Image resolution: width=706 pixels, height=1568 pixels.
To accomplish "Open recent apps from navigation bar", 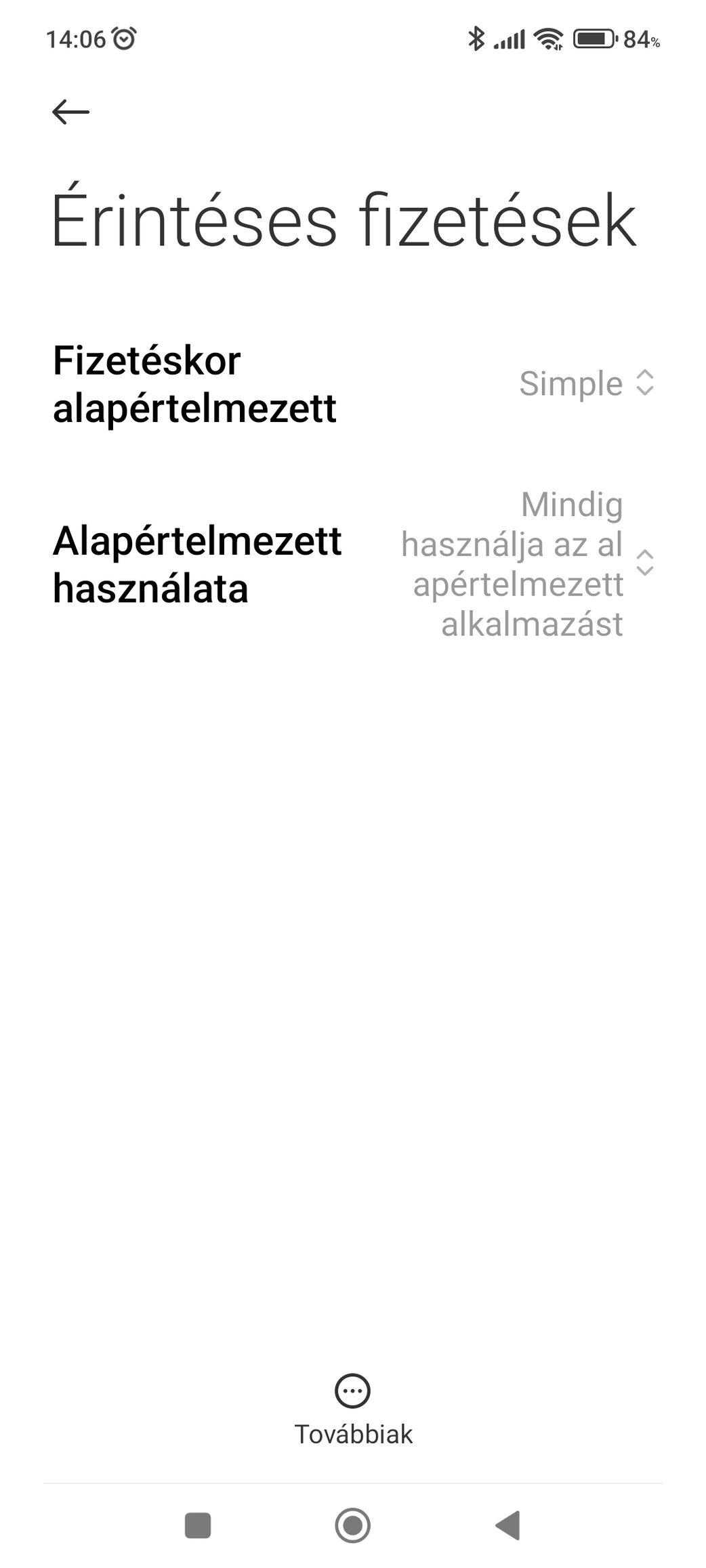I will point(198,1525).
